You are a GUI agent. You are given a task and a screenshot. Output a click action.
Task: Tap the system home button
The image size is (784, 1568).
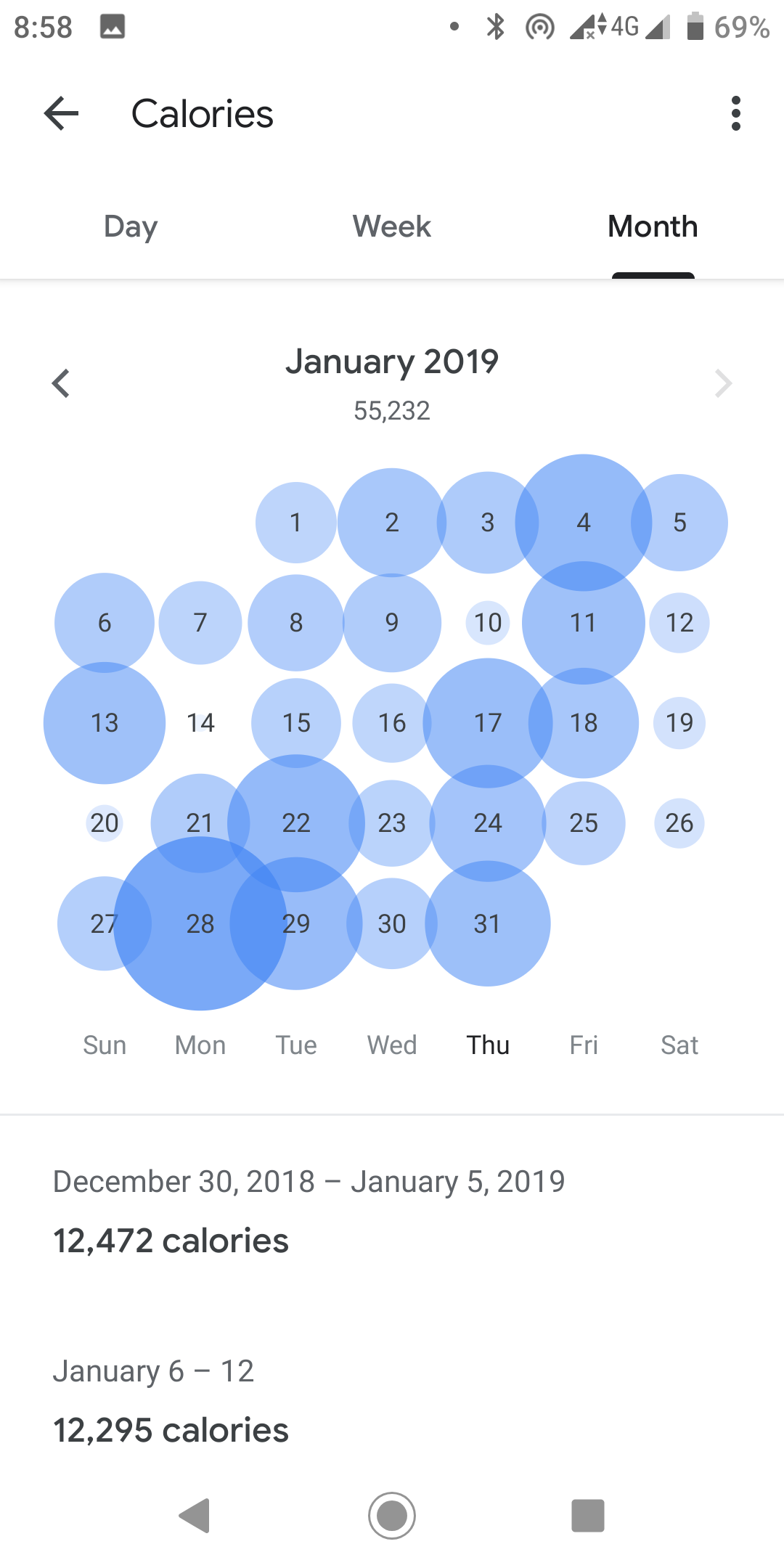coord(392,1515)
